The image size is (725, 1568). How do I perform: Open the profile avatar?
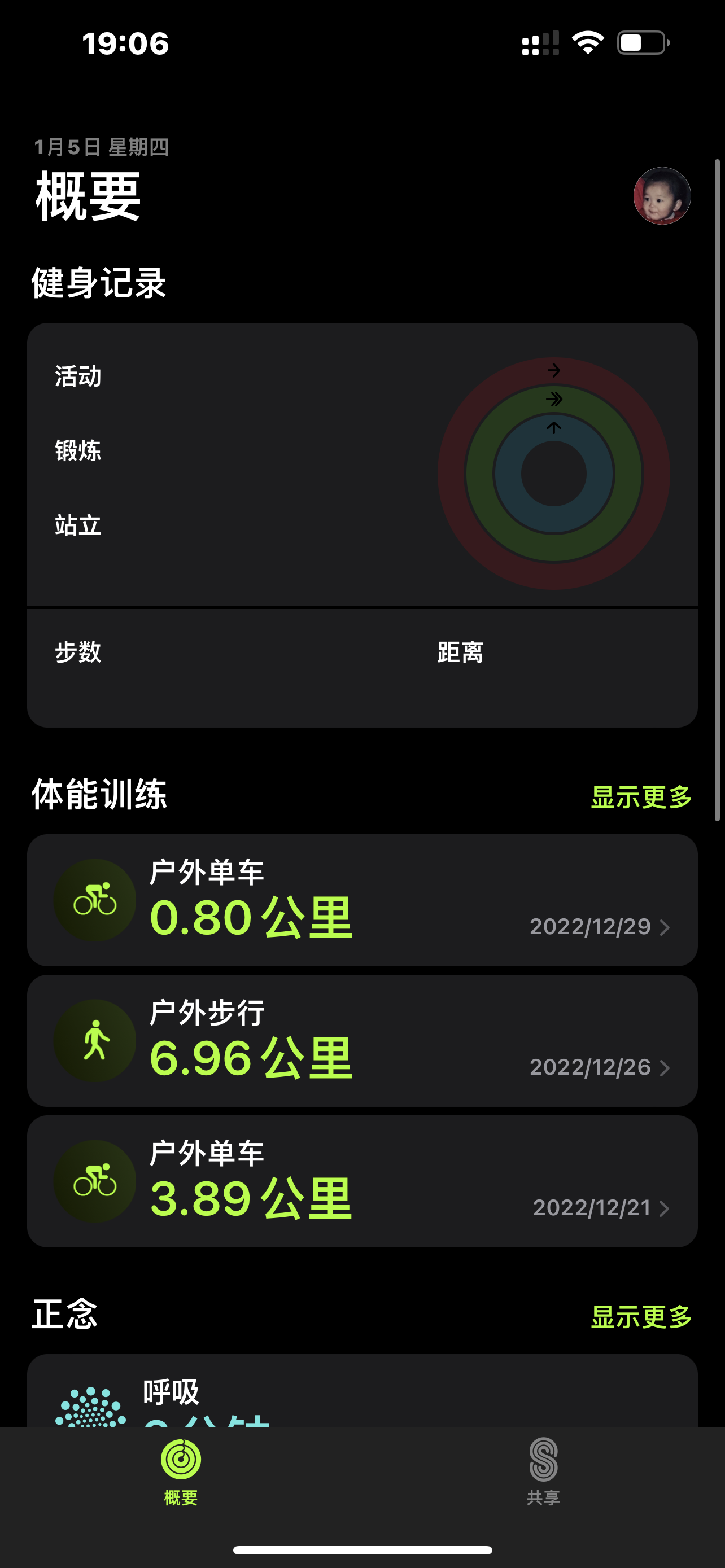(x=662, y=196)
